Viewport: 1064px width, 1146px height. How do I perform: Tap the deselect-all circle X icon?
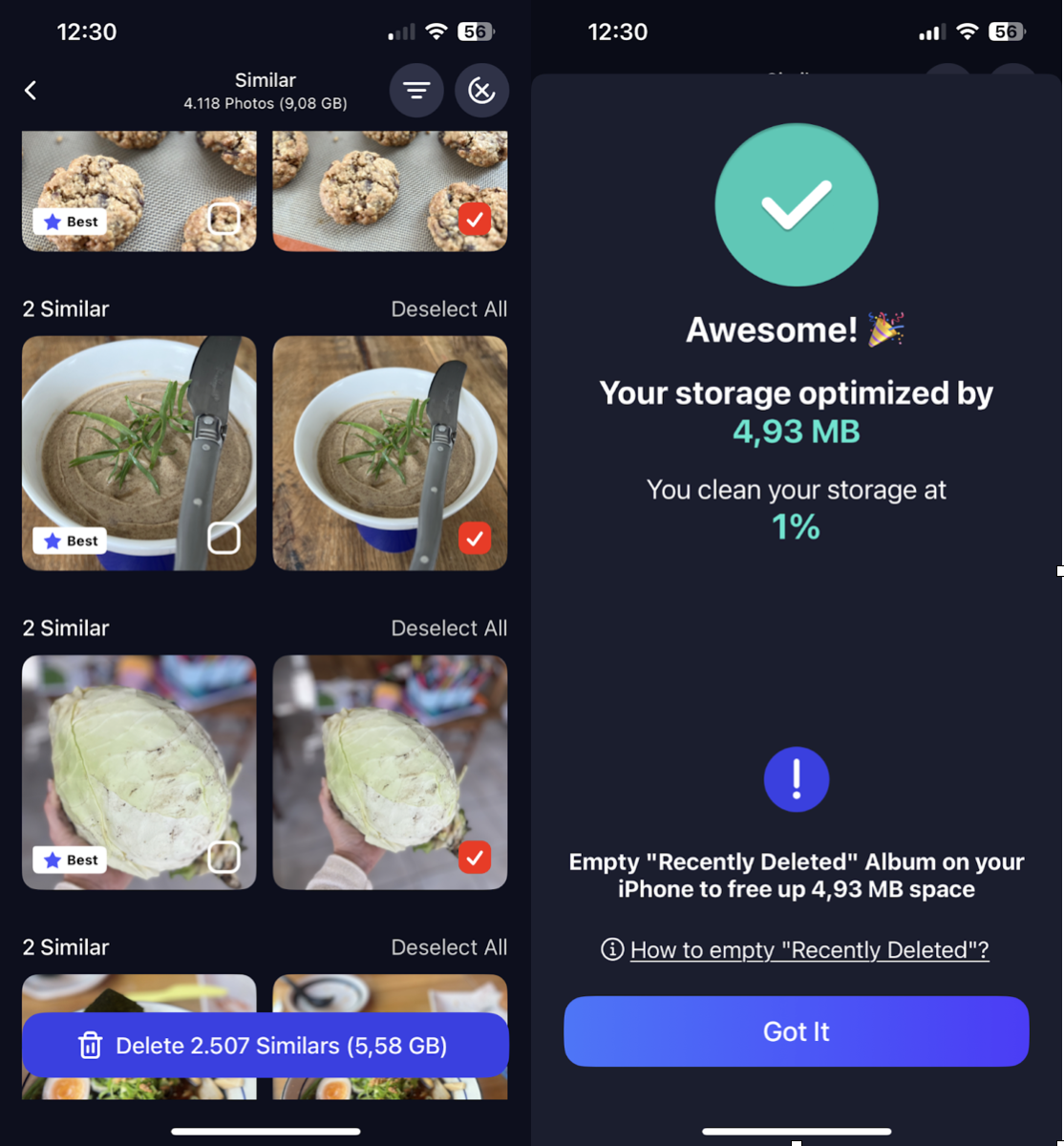(481, 91)
